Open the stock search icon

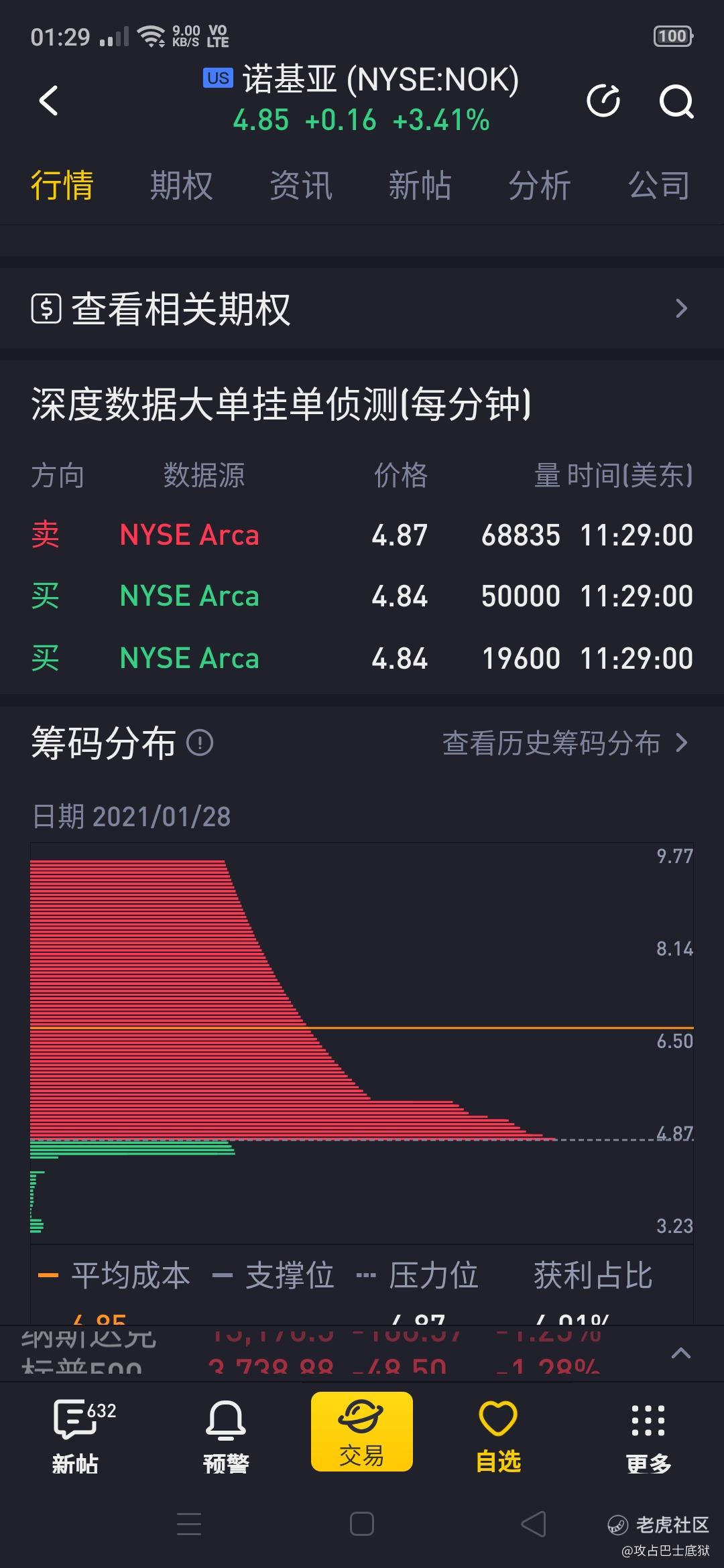(676, 101)
